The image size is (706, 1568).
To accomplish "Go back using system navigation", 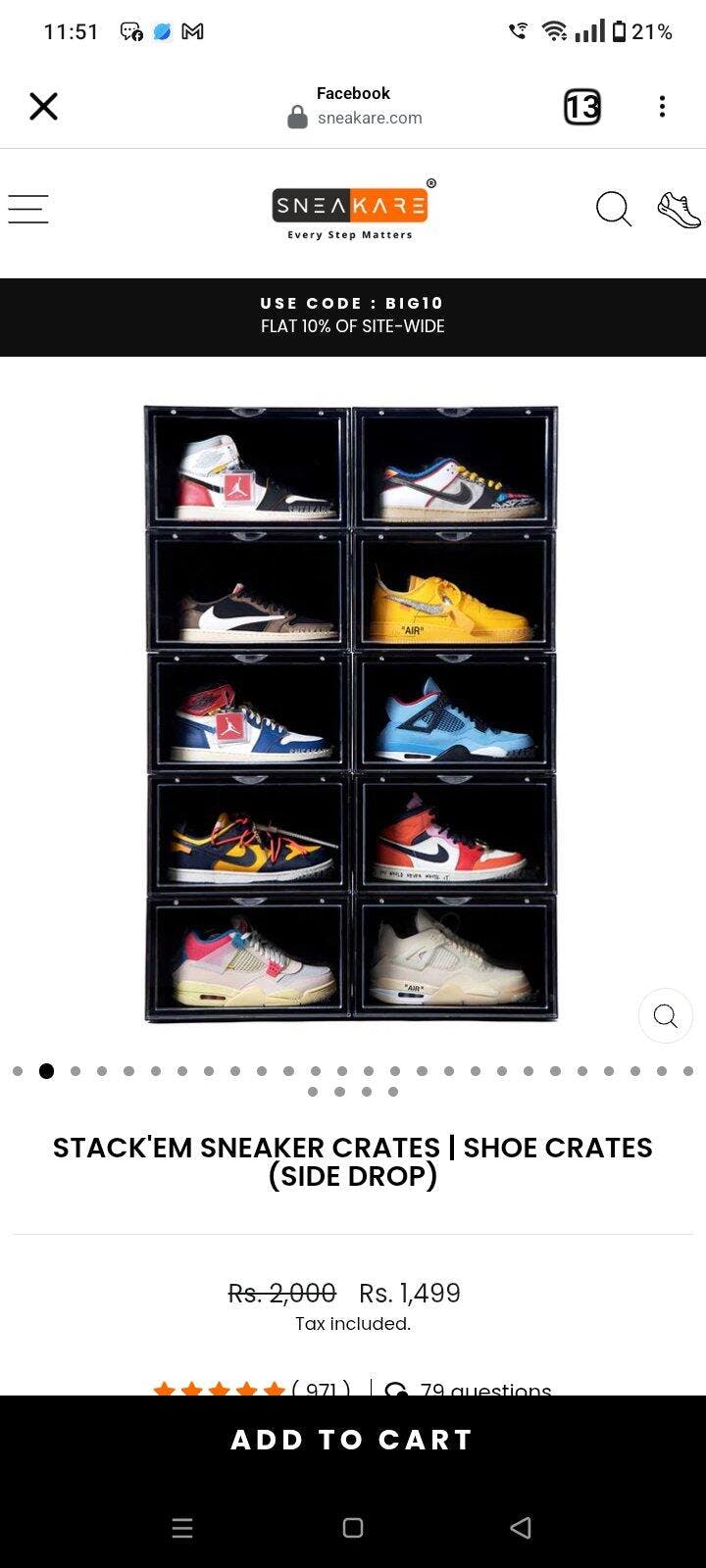I will [x=521, y=1527].
